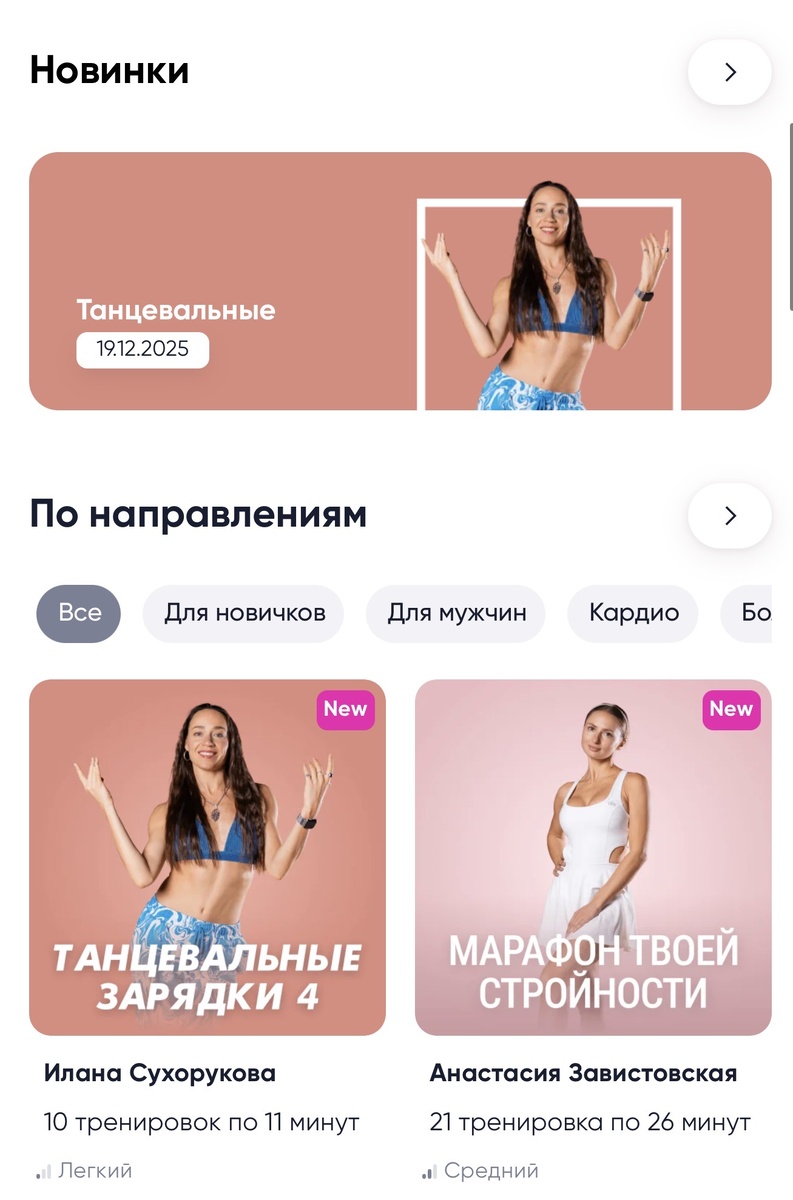The image size is (793, 1200).
Task: Click the trainer name Анастасия Завистовская
Action: point(583,1073)
